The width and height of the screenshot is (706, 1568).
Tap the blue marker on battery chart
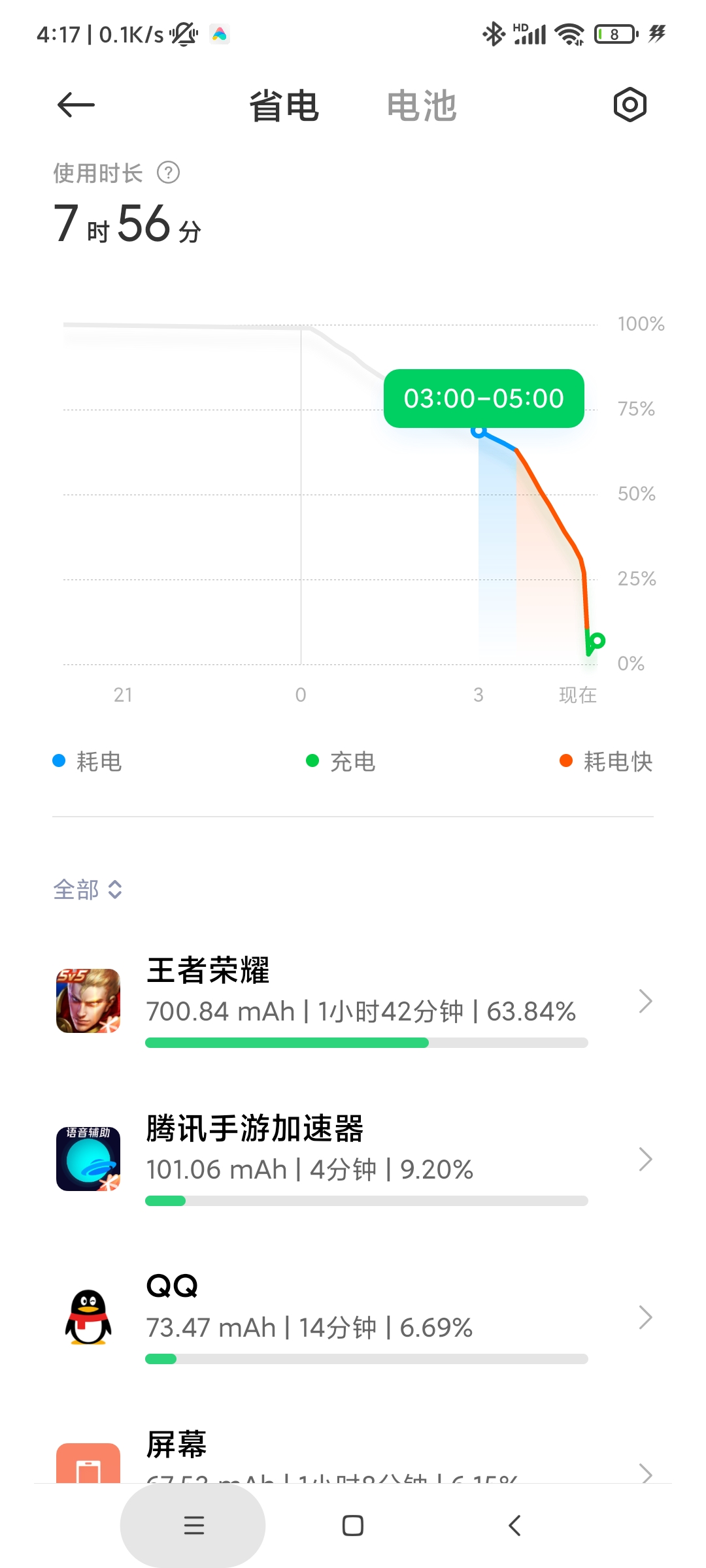pos(479,431)
